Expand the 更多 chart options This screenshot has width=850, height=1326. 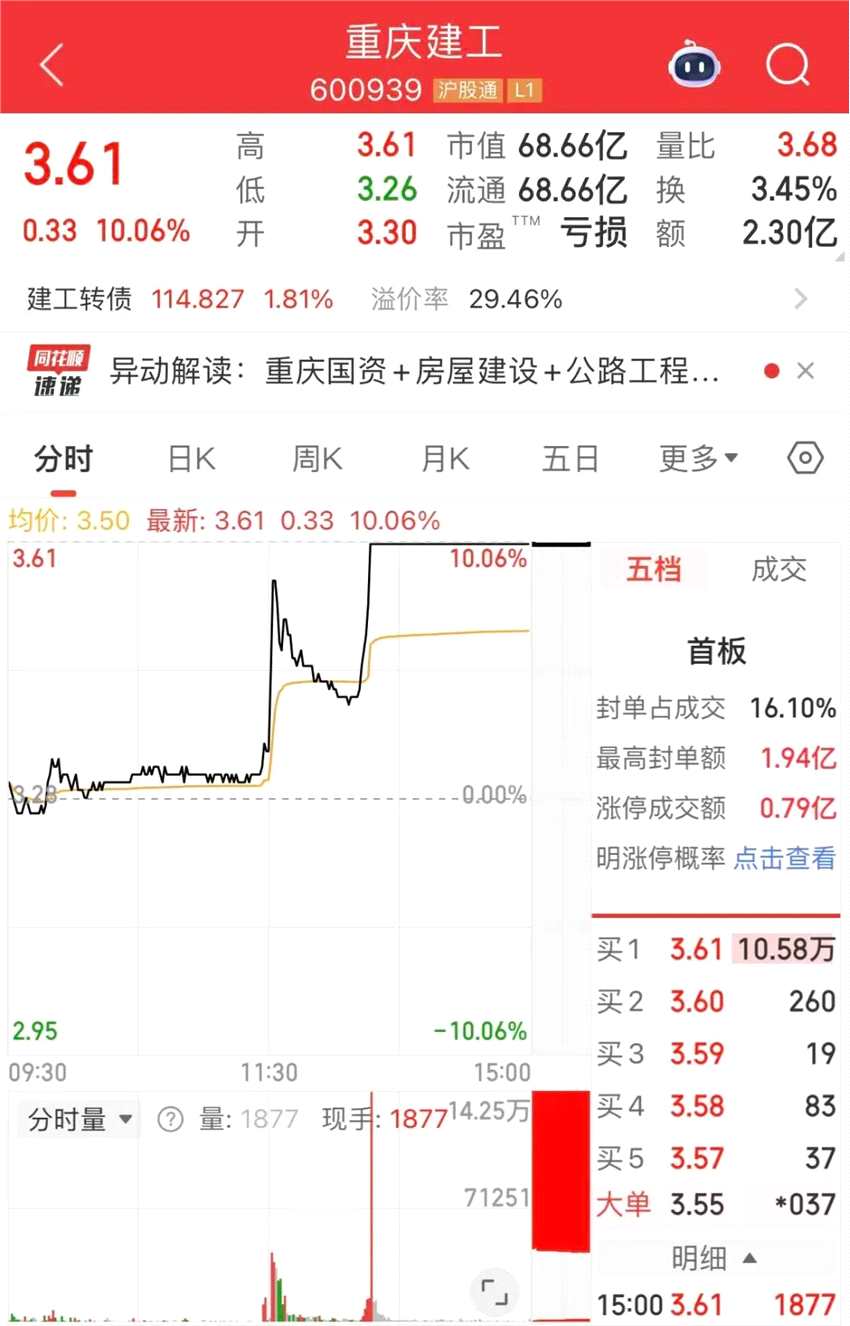[698, 459]
